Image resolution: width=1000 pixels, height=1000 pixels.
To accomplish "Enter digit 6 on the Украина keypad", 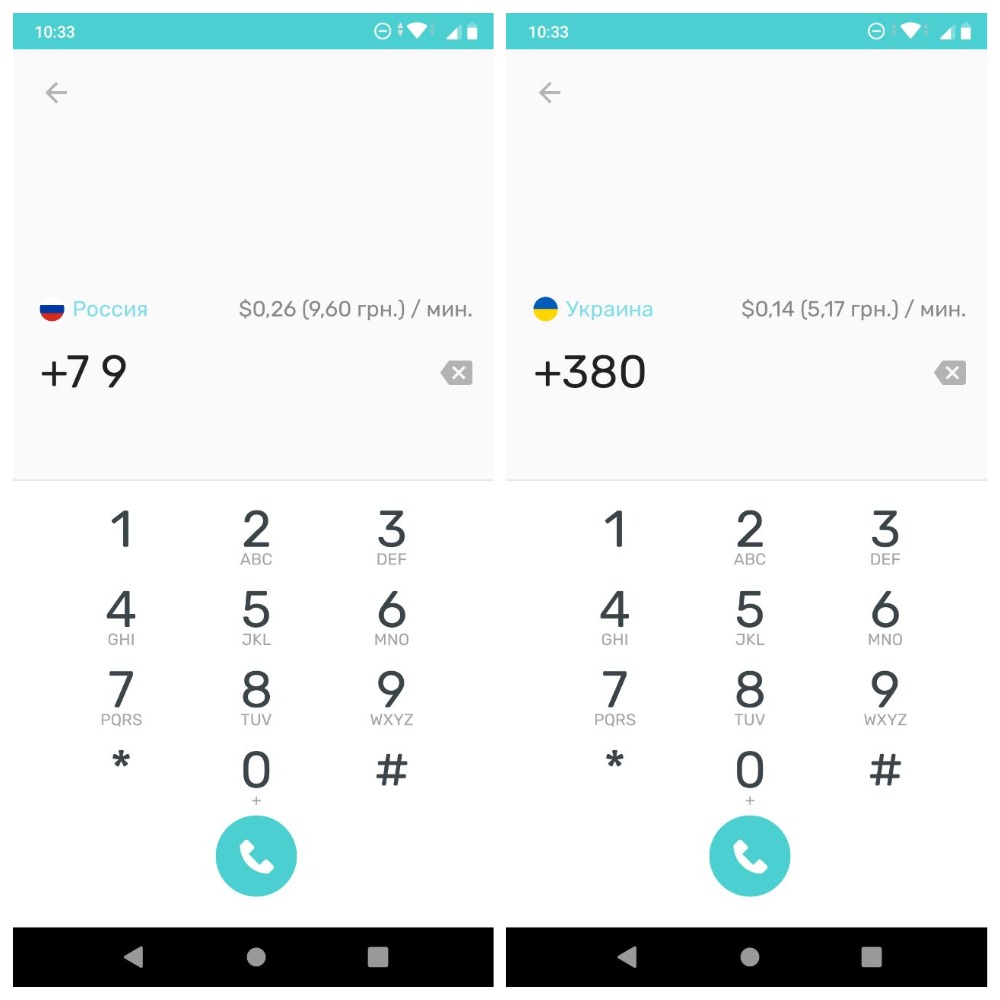I will (885, 617).
